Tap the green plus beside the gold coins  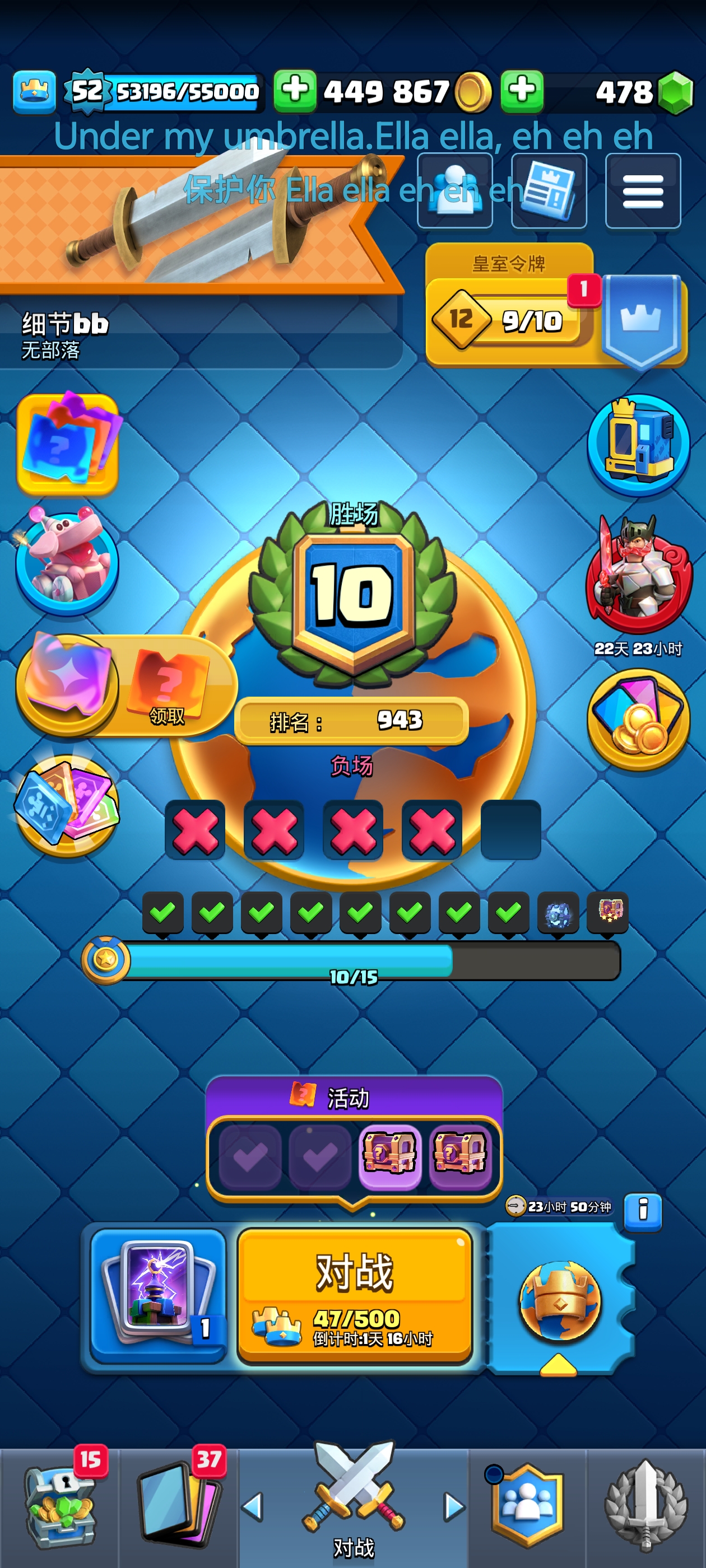pos(295,91)
